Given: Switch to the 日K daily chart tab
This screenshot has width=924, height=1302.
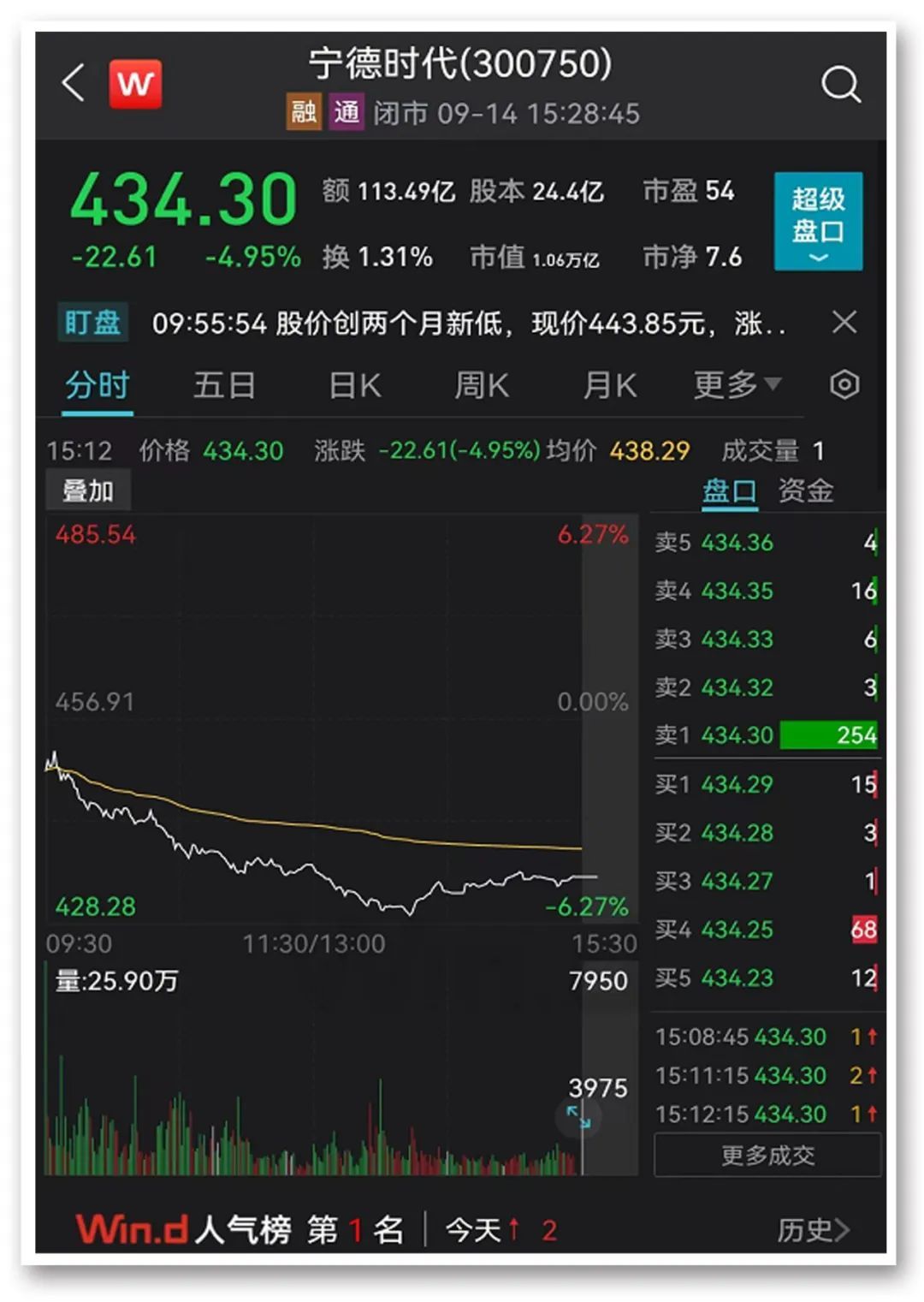Looking at the screenshot, I should click(353, 385).
